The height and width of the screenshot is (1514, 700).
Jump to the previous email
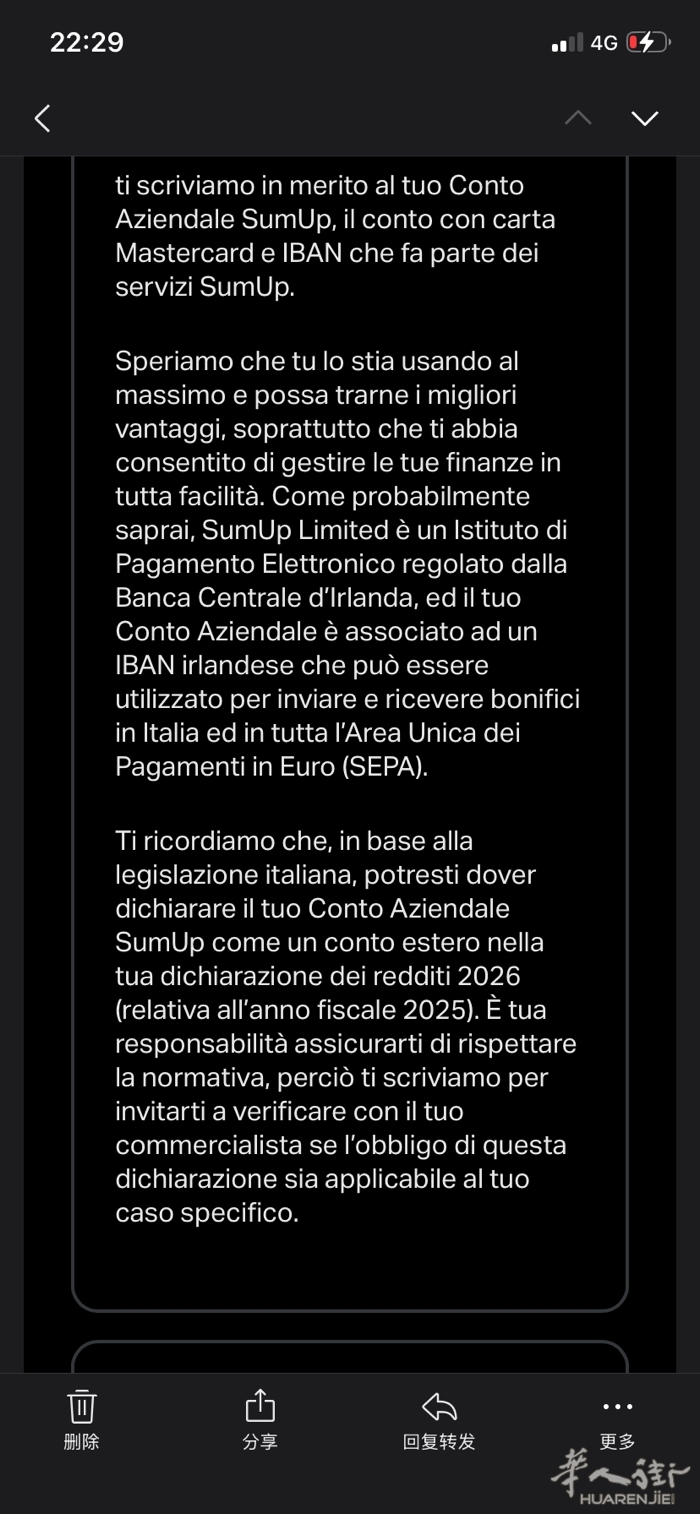578,118
